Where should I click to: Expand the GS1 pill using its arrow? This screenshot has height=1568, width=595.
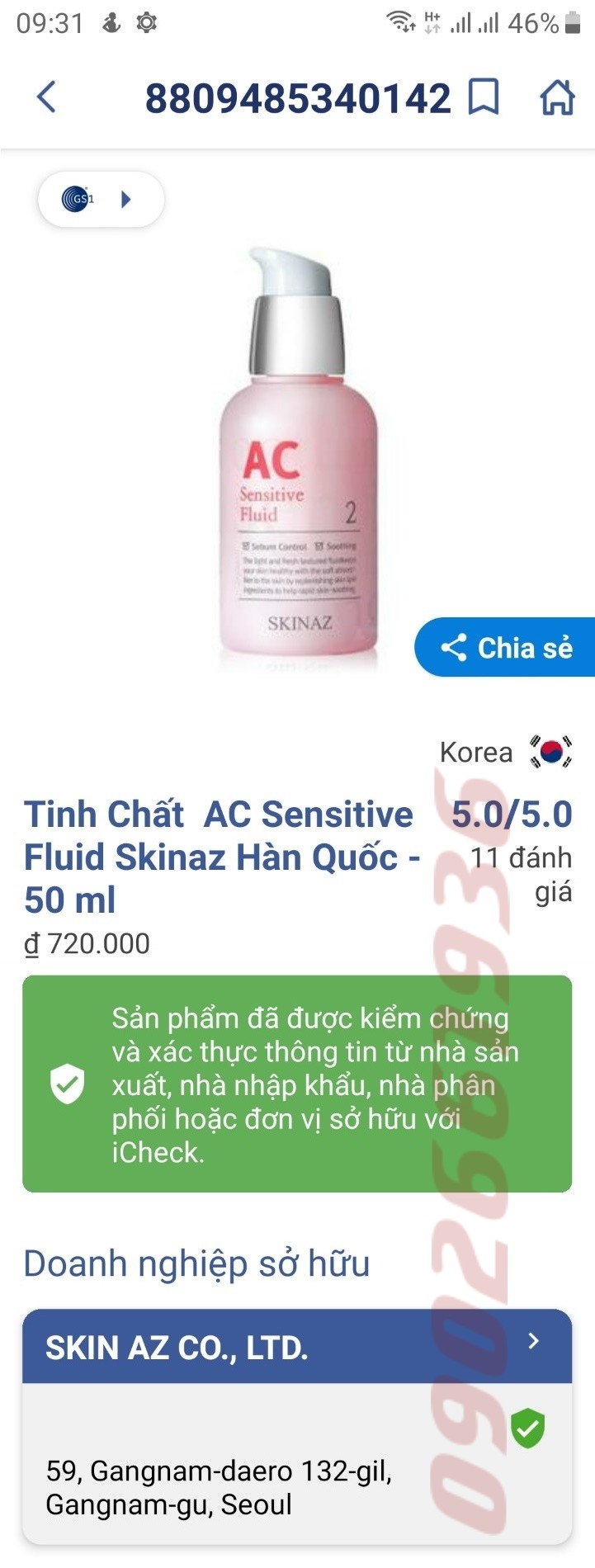(125, 199)
